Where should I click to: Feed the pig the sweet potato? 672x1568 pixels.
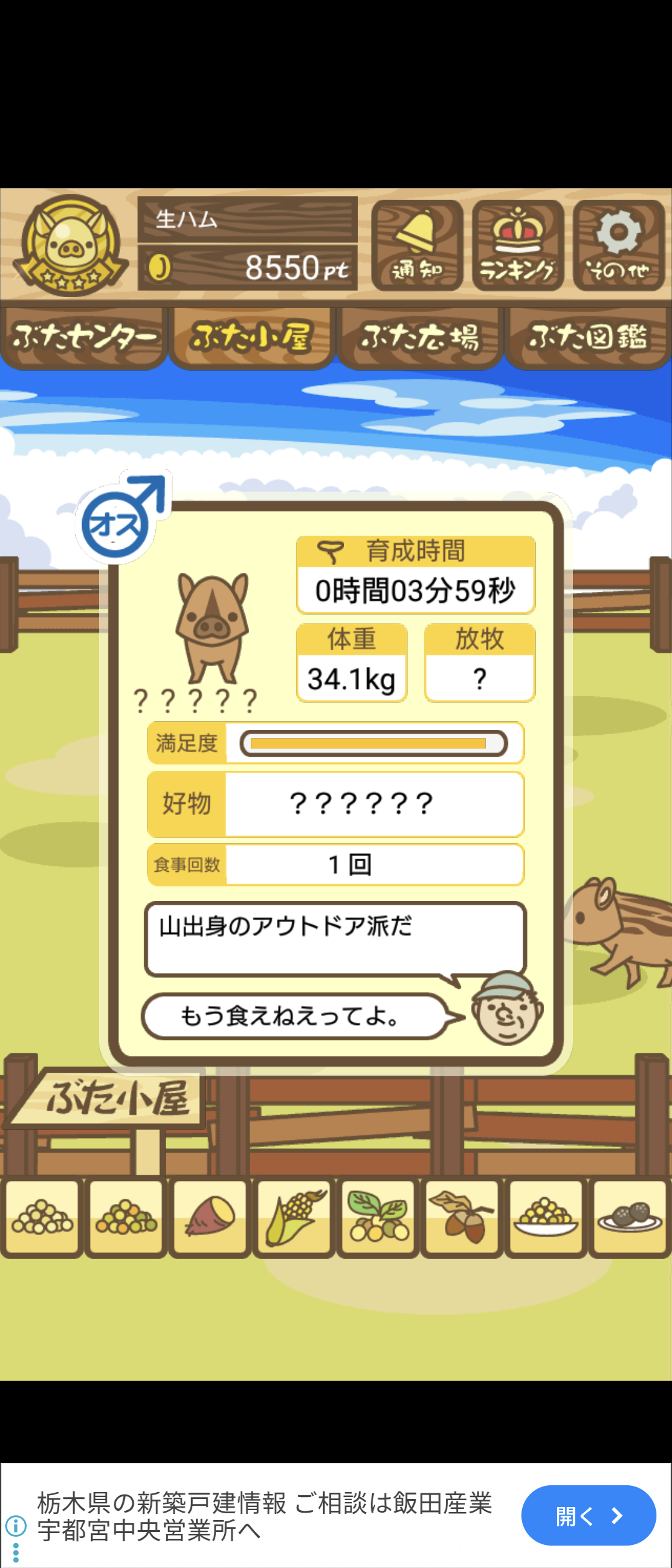coord(210,1216)
